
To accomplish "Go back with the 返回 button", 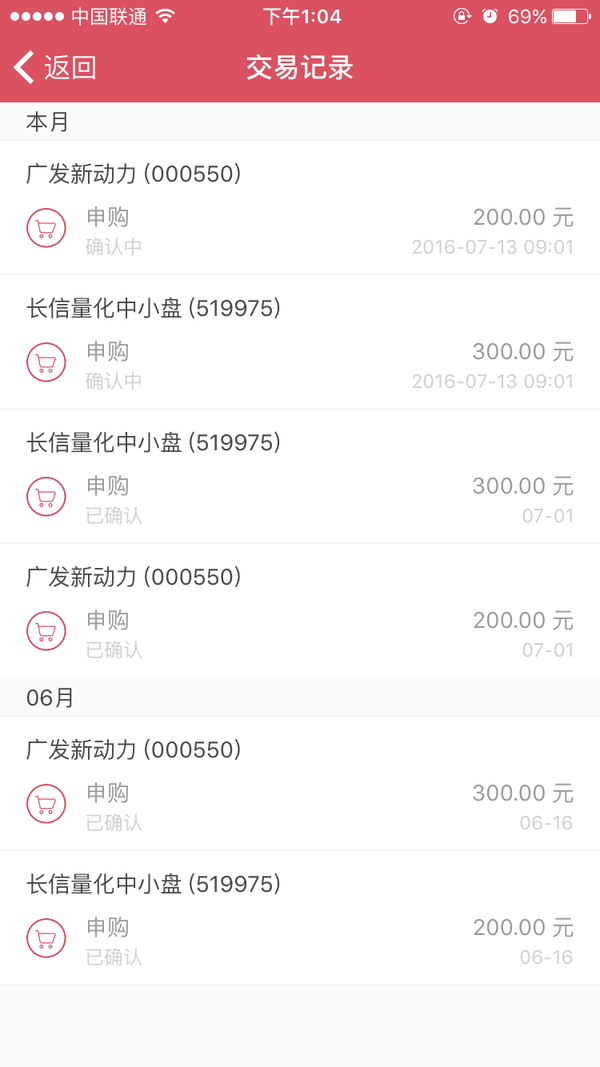I will (x=54, y=68).
